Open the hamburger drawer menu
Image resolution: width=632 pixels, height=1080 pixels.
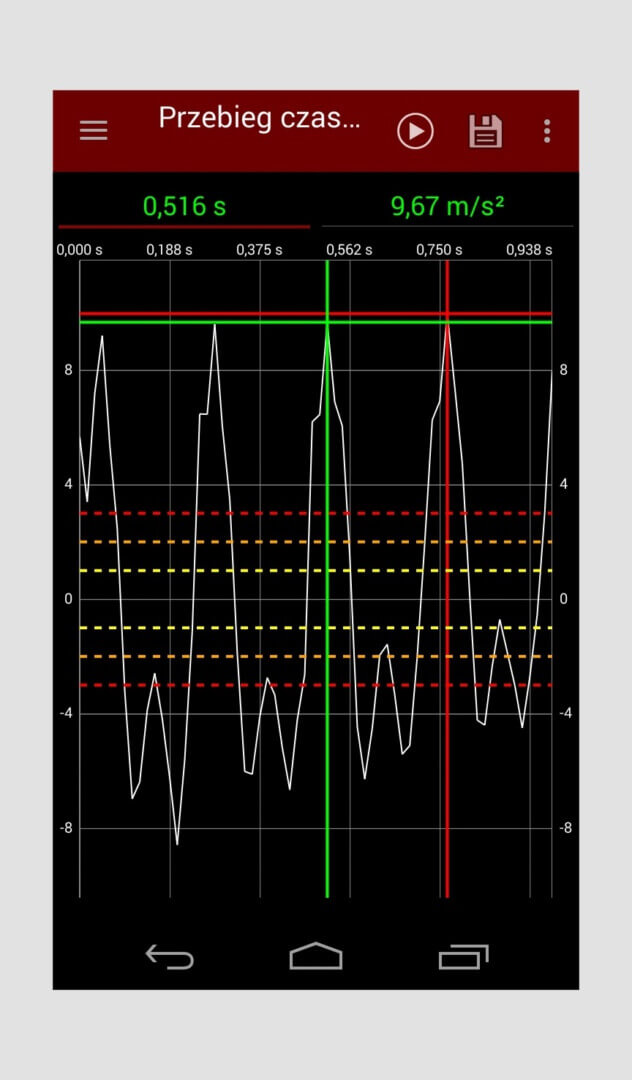[x=93, y=130]
